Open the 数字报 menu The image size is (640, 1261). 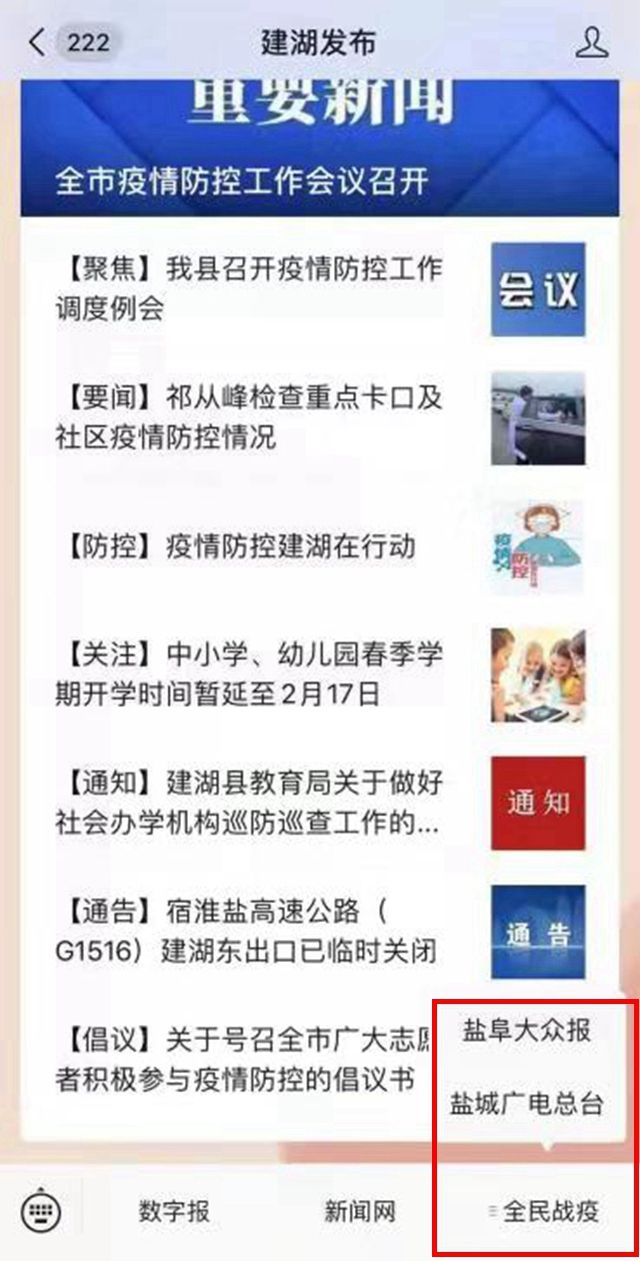174,1212
